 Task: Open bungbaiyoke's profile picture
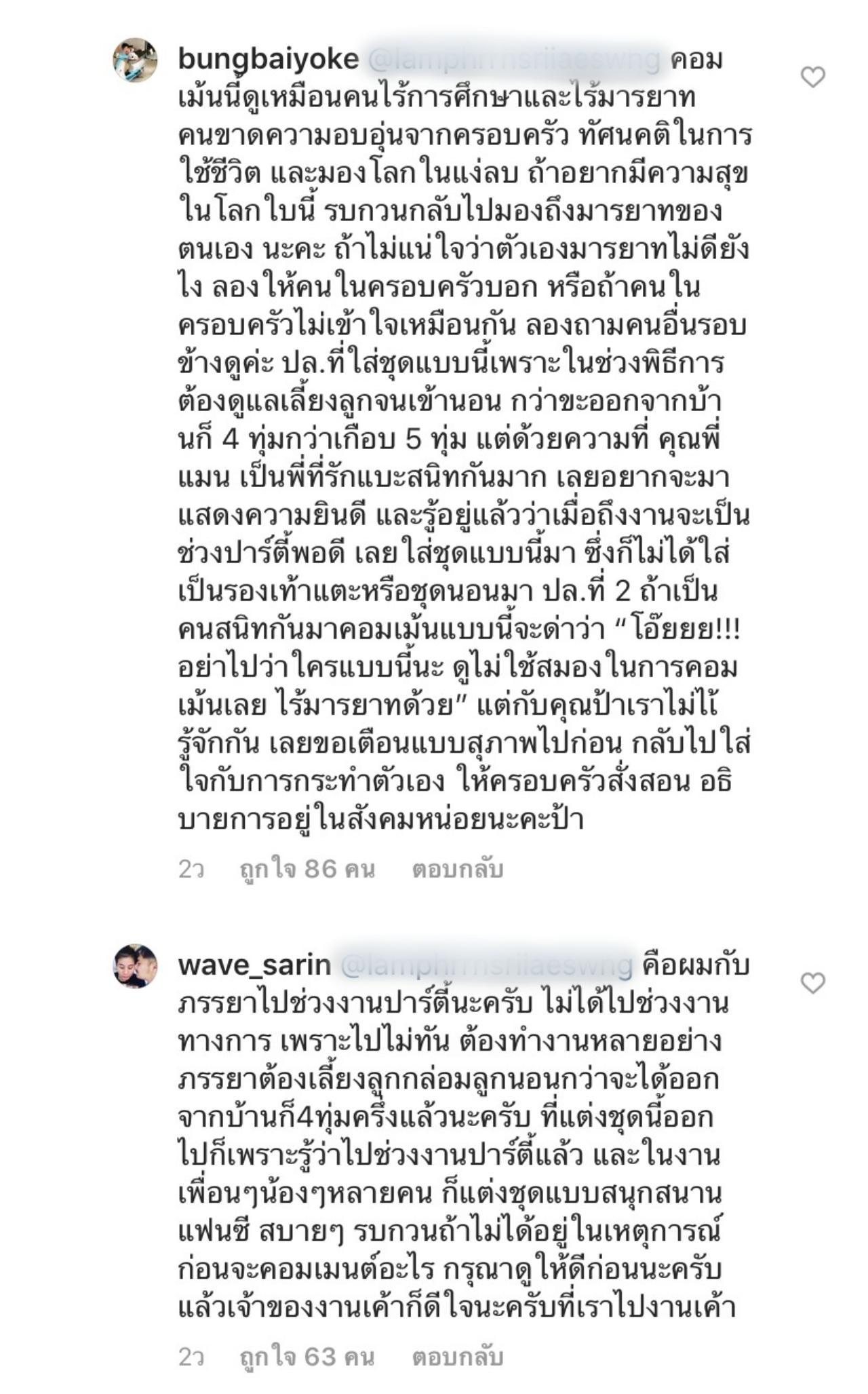[135, 60]
